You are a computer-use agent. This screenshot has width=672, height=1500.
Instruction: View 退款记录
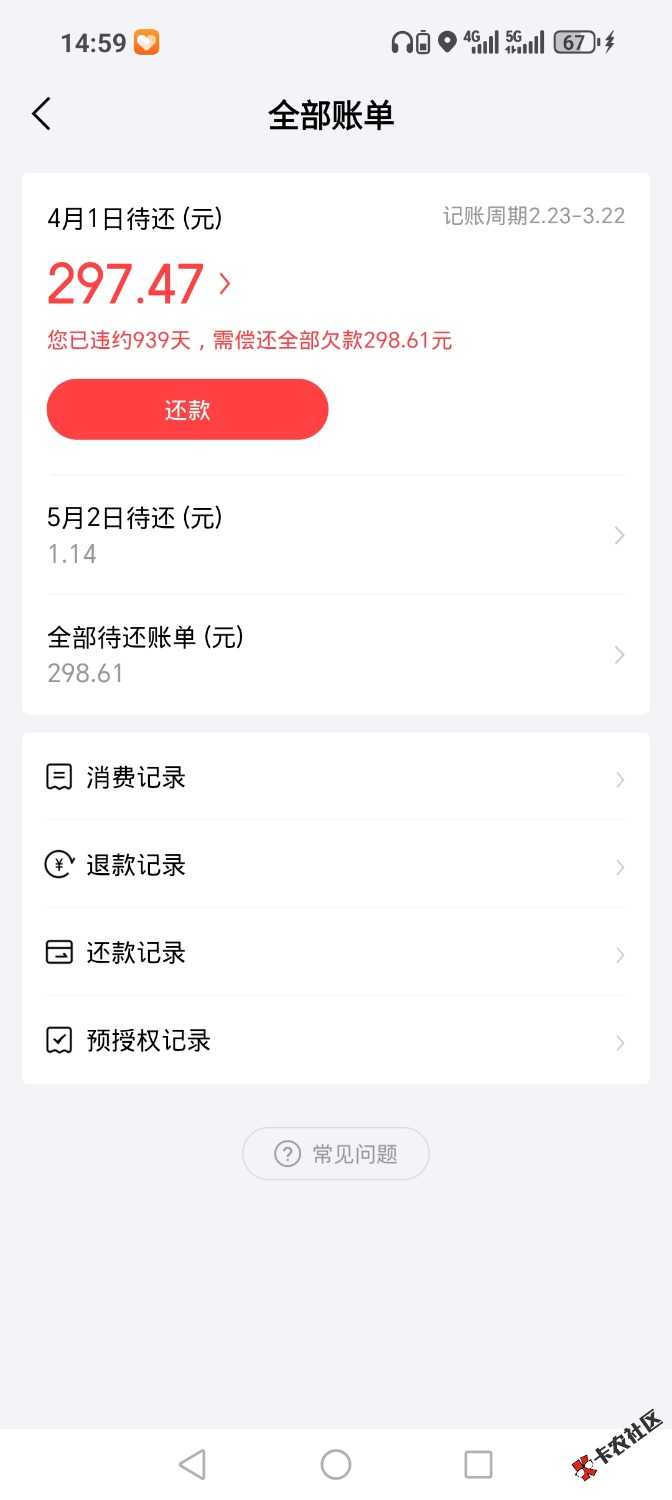[336, 865]
